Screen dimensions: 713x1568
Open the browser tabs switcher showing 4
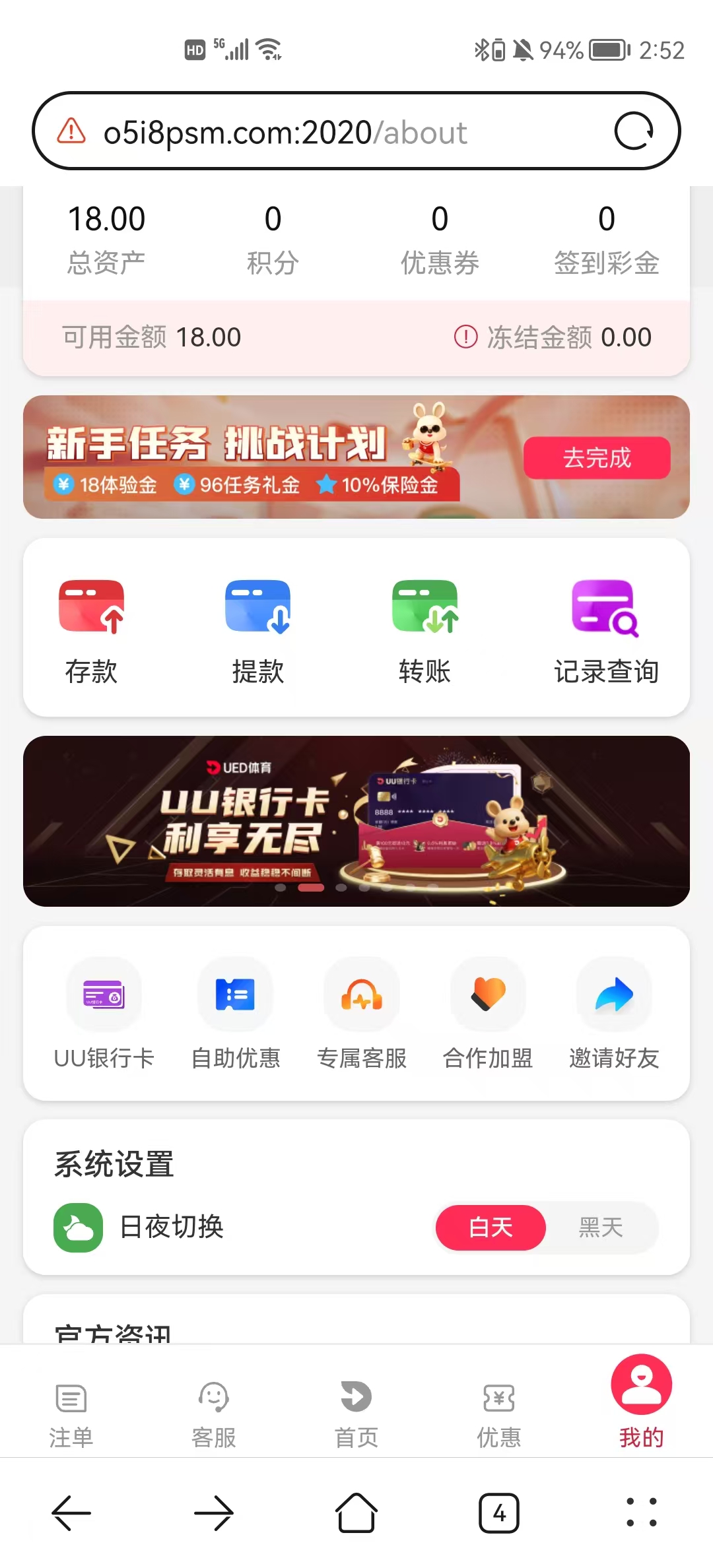tap(499, 1513)
